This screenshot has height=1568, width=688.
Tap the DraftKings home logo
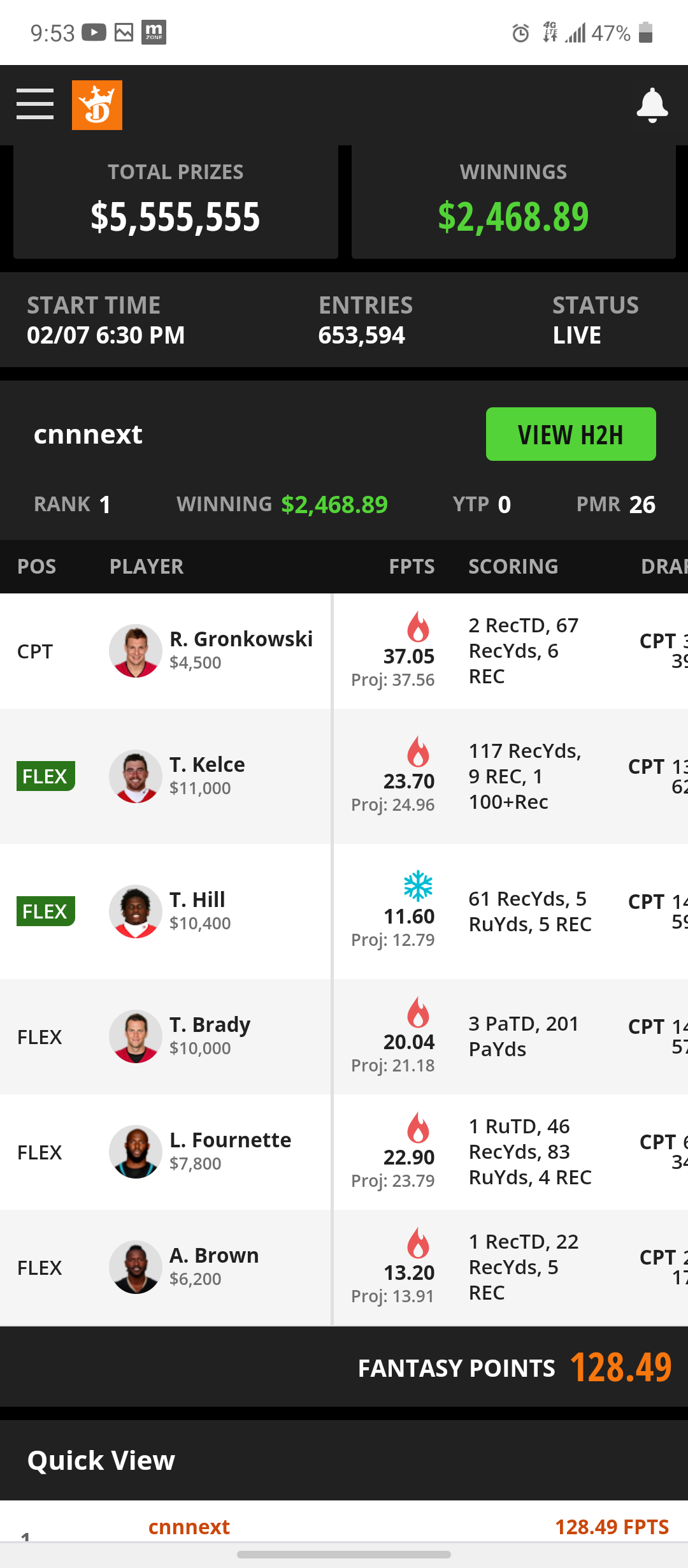tap(97, 105)
